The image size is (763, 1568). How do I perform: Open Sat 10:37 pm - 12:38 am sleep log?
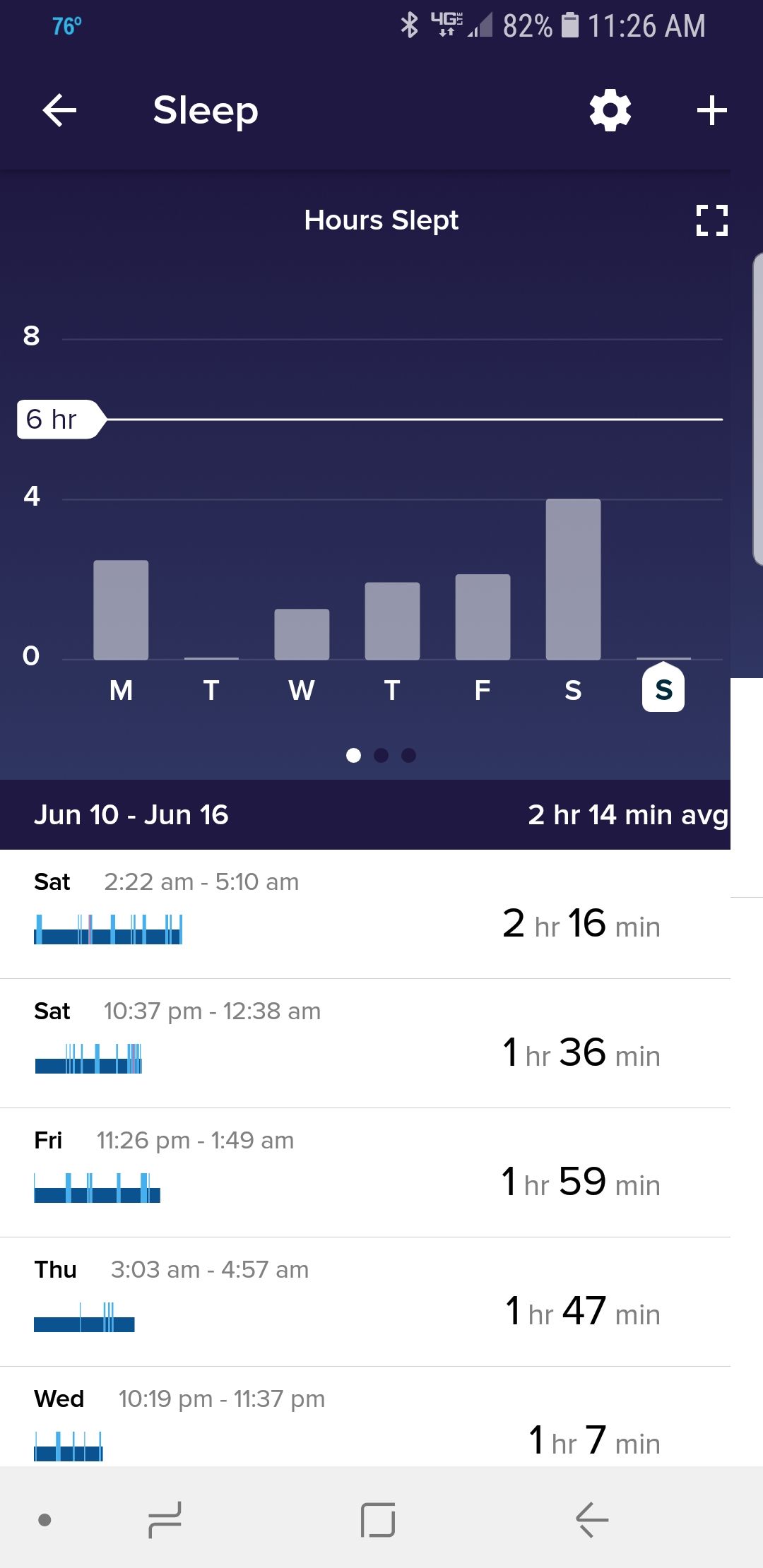point(365,1043)
